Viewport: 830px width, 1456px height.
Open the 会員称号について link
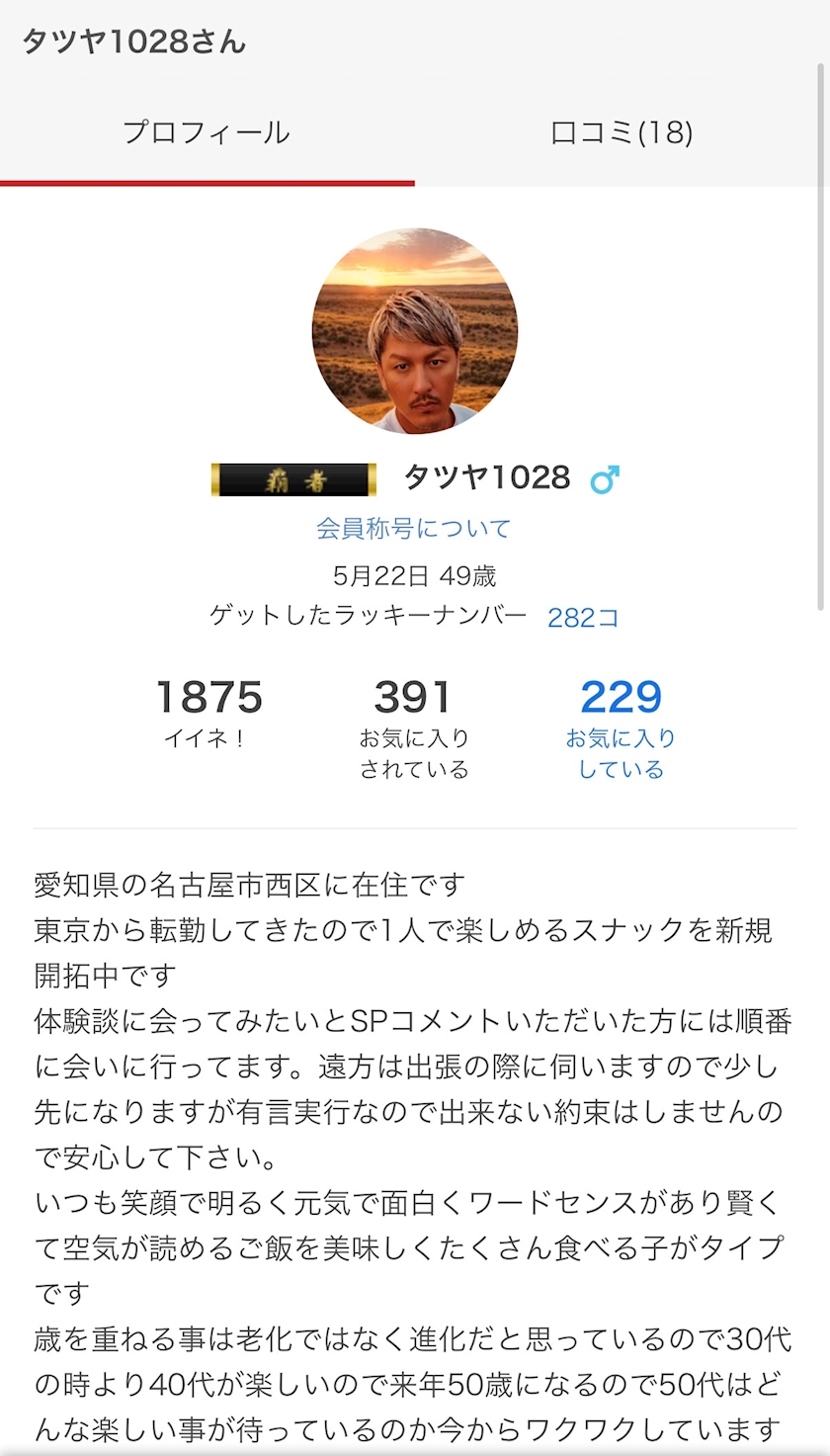point(413,529)
